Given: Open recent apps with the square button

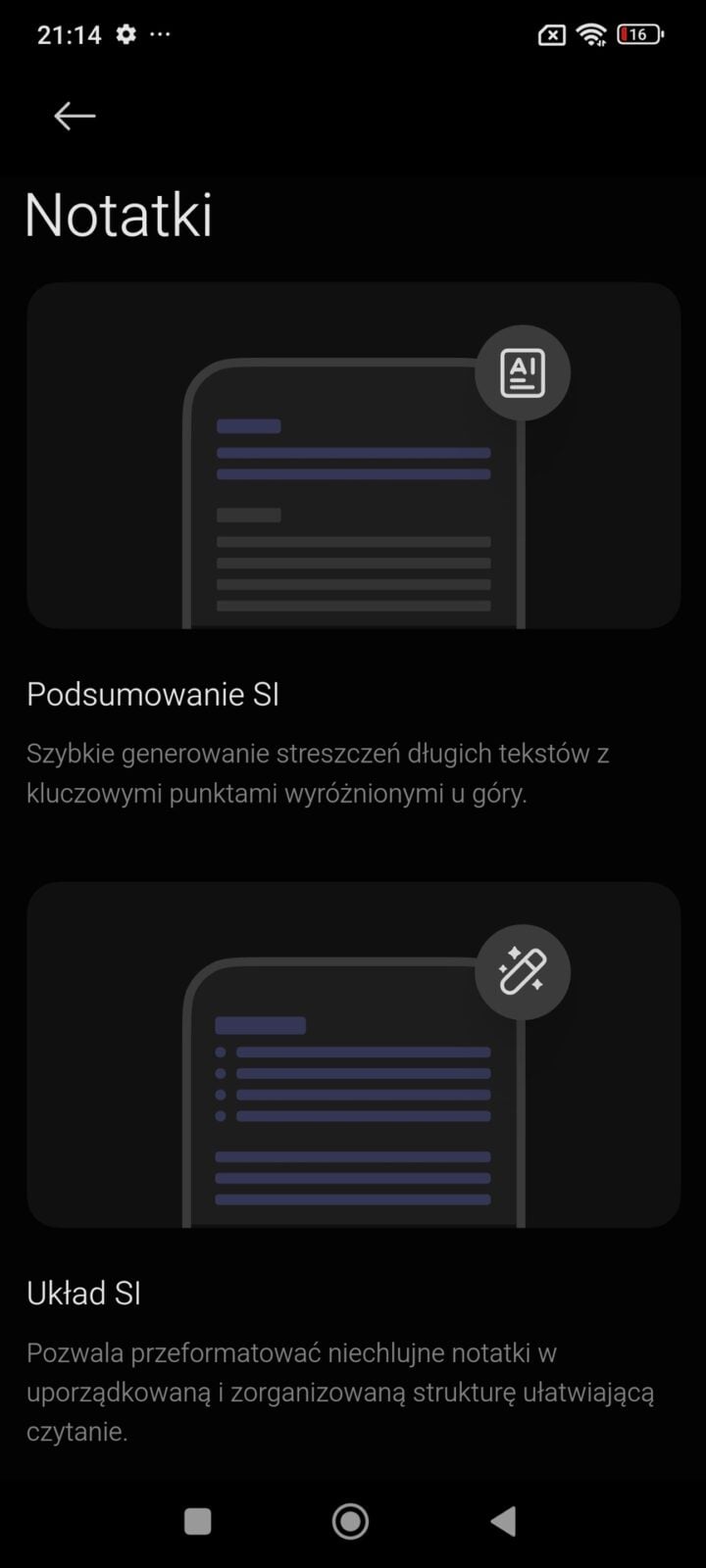Looking at the screenshot, I should (198, 1520).
